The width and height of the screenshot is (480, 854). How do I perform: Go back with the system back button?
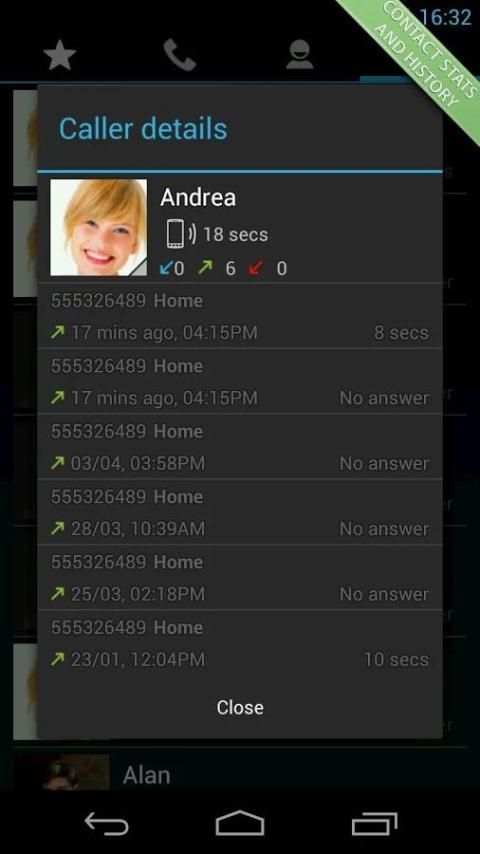[x=107, y=822]
